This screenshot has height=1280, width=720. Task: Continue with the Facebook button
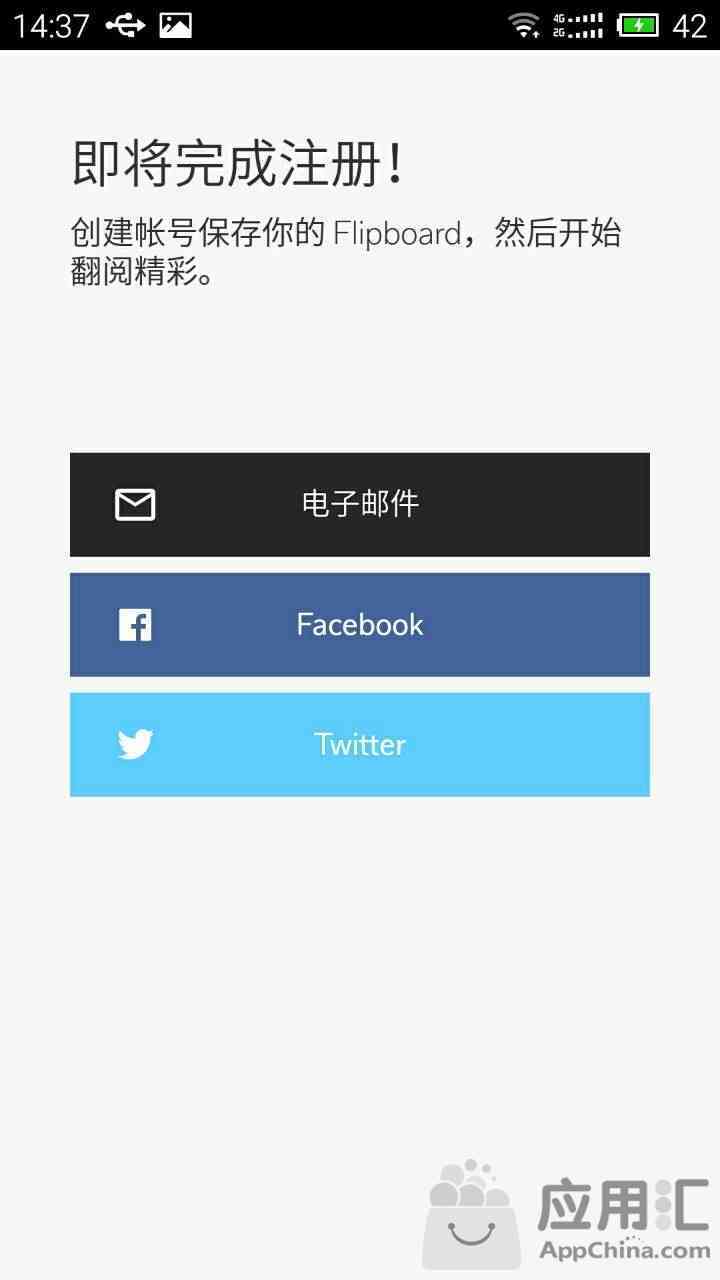[x=360, y=625]
